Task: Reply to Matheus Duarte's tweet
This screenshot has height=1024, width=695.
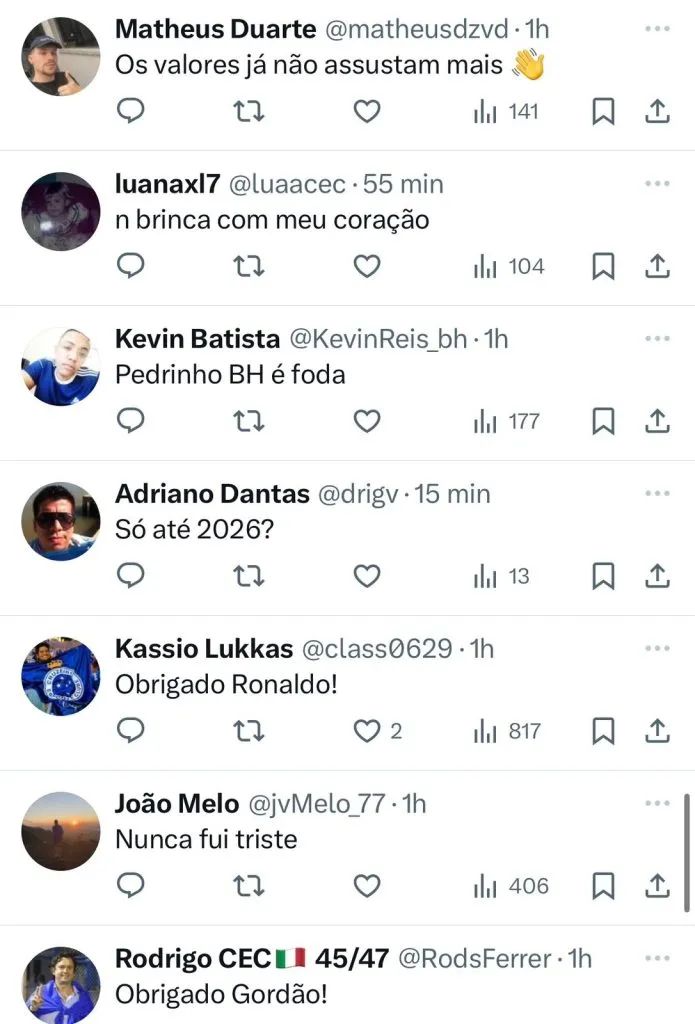Action: tap(131, 112)
